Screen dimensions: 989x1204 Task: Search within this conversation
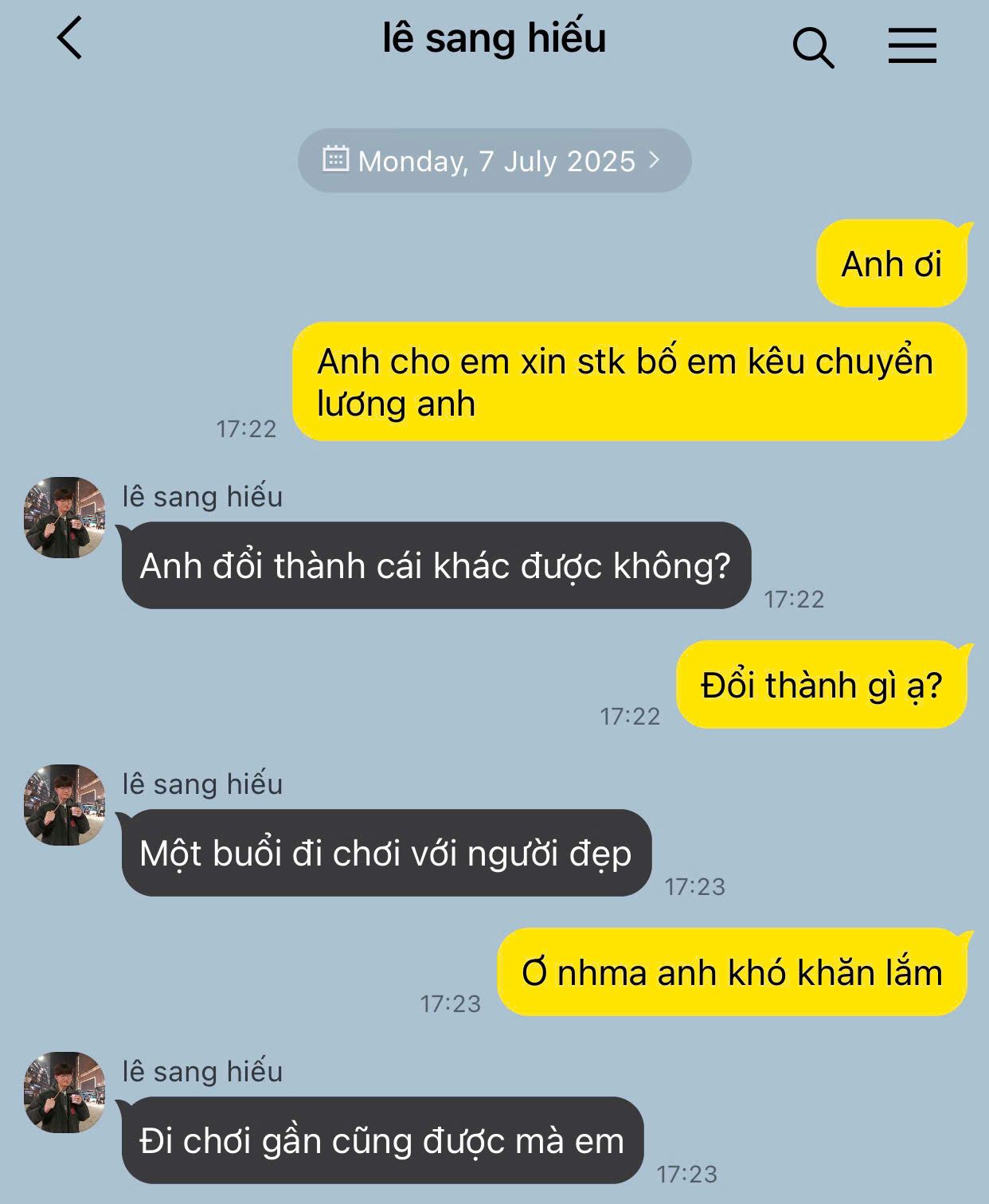[813, 47]
